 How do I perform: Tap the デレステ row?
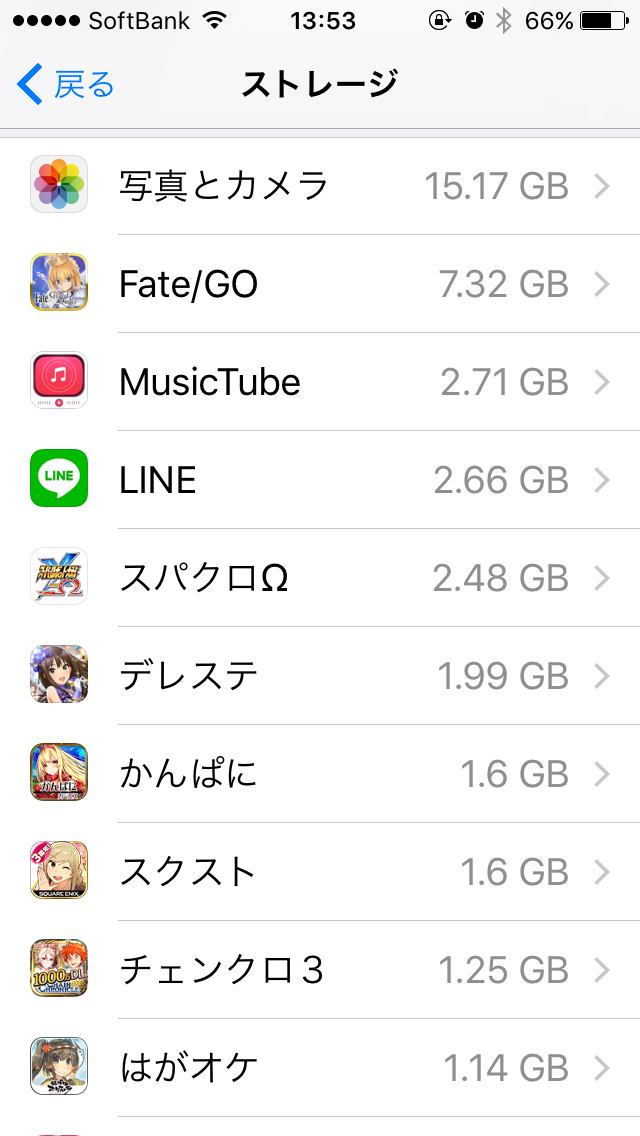pos(320,676)
